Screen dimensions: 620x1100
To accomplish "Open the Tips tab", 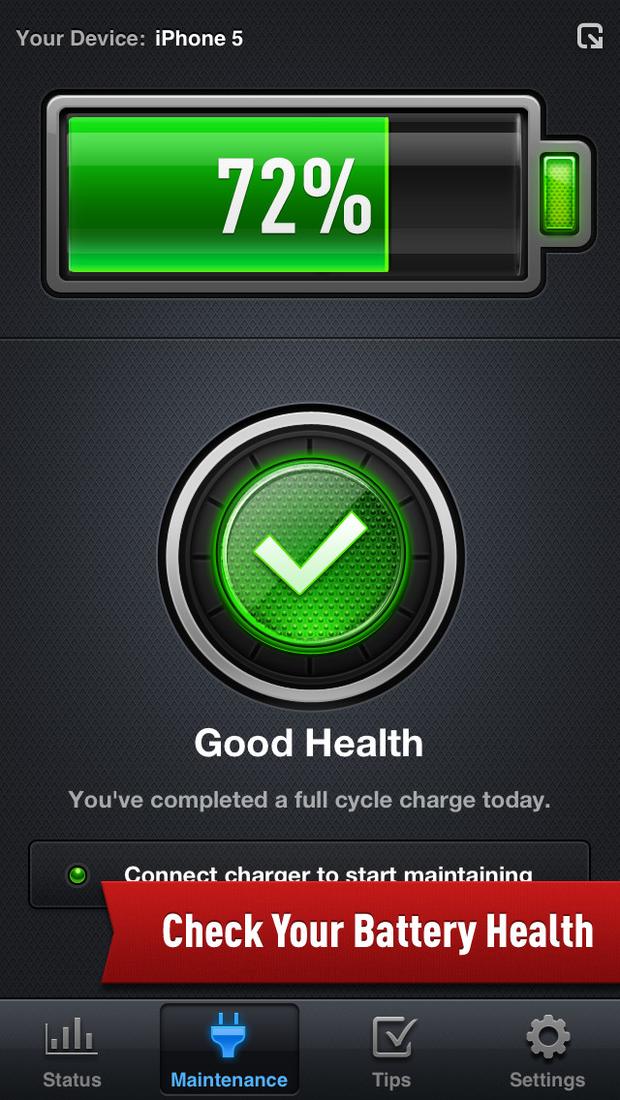I will pyautogui.click(x=393, y=1050).
